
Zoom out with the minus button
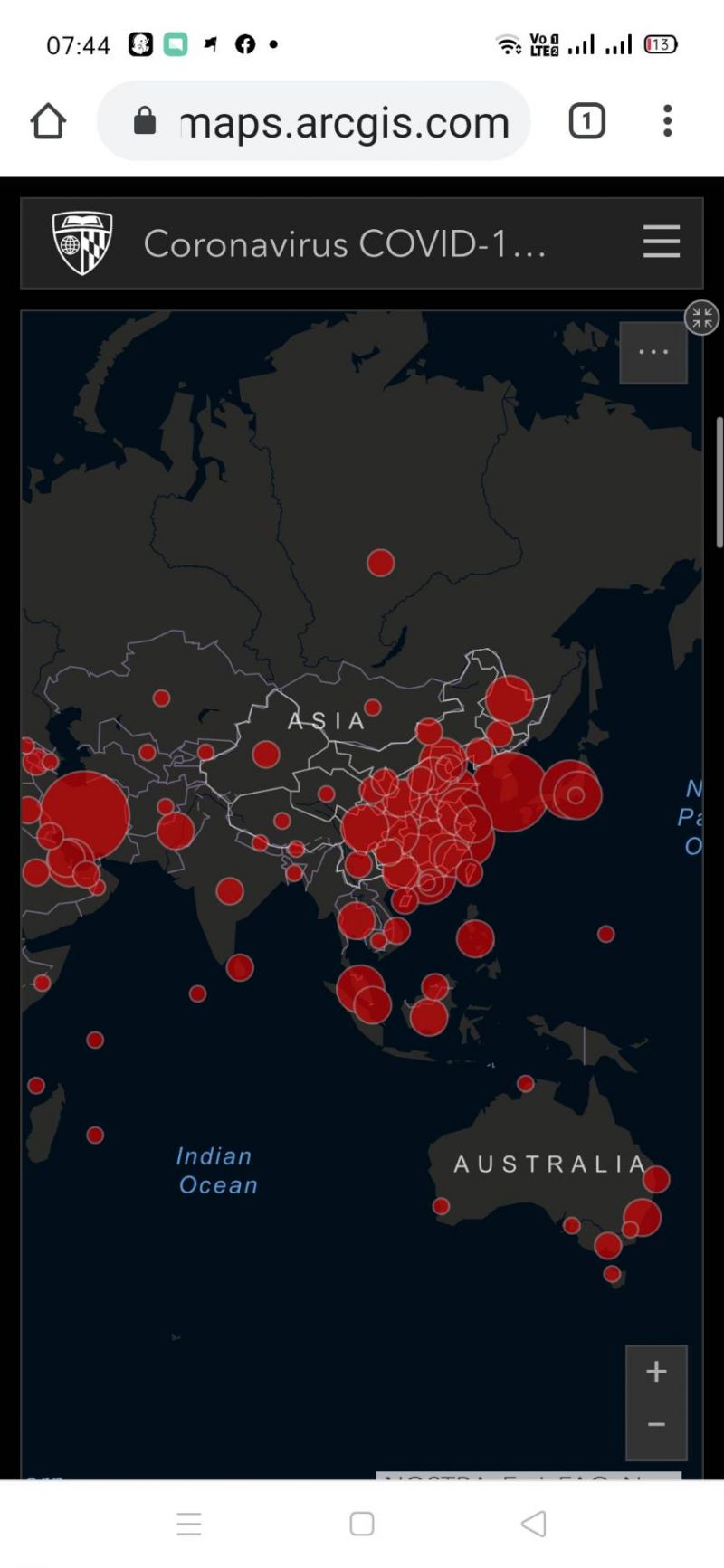coord(656,1424)
